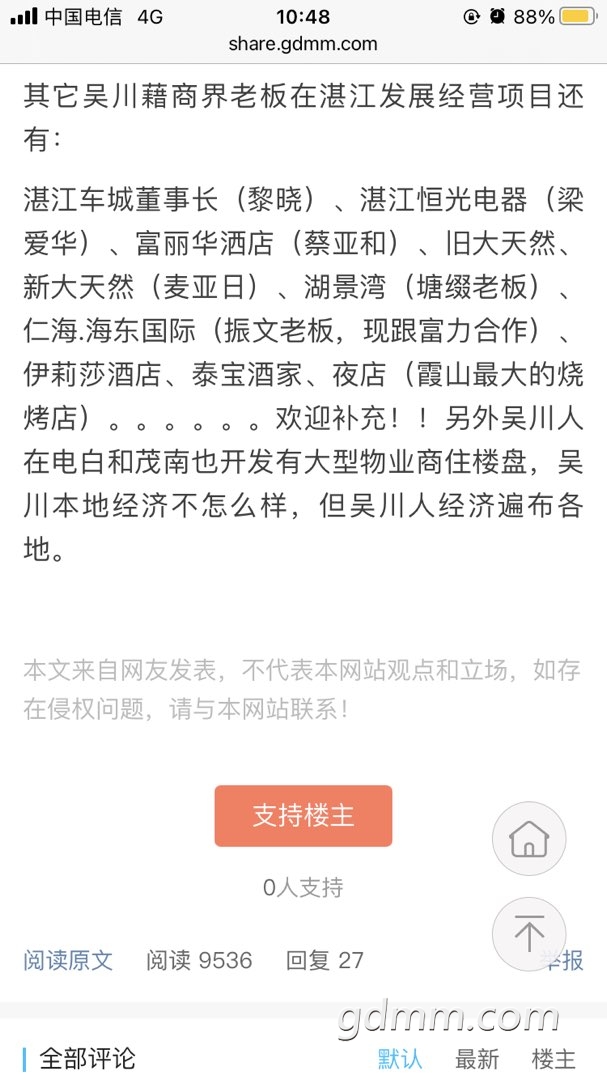Jump back to top of page
This screenshot has width=607, height=1080.
[x=528, y=934]
